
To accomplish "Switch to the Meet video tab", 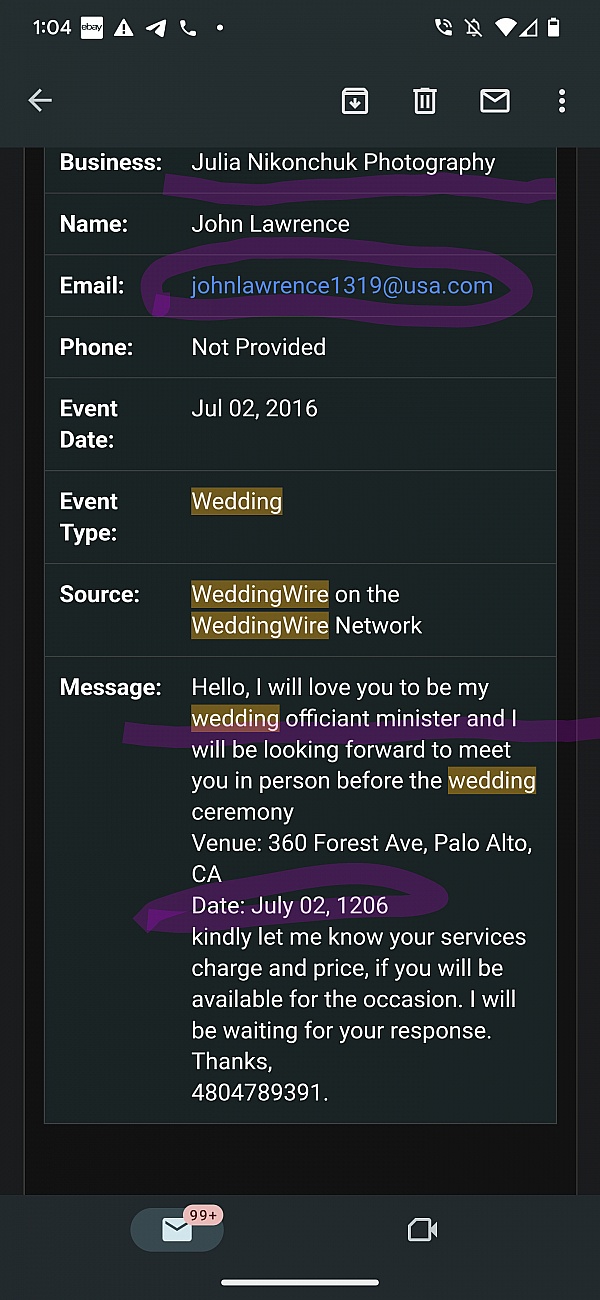I will click(422, 1229).
